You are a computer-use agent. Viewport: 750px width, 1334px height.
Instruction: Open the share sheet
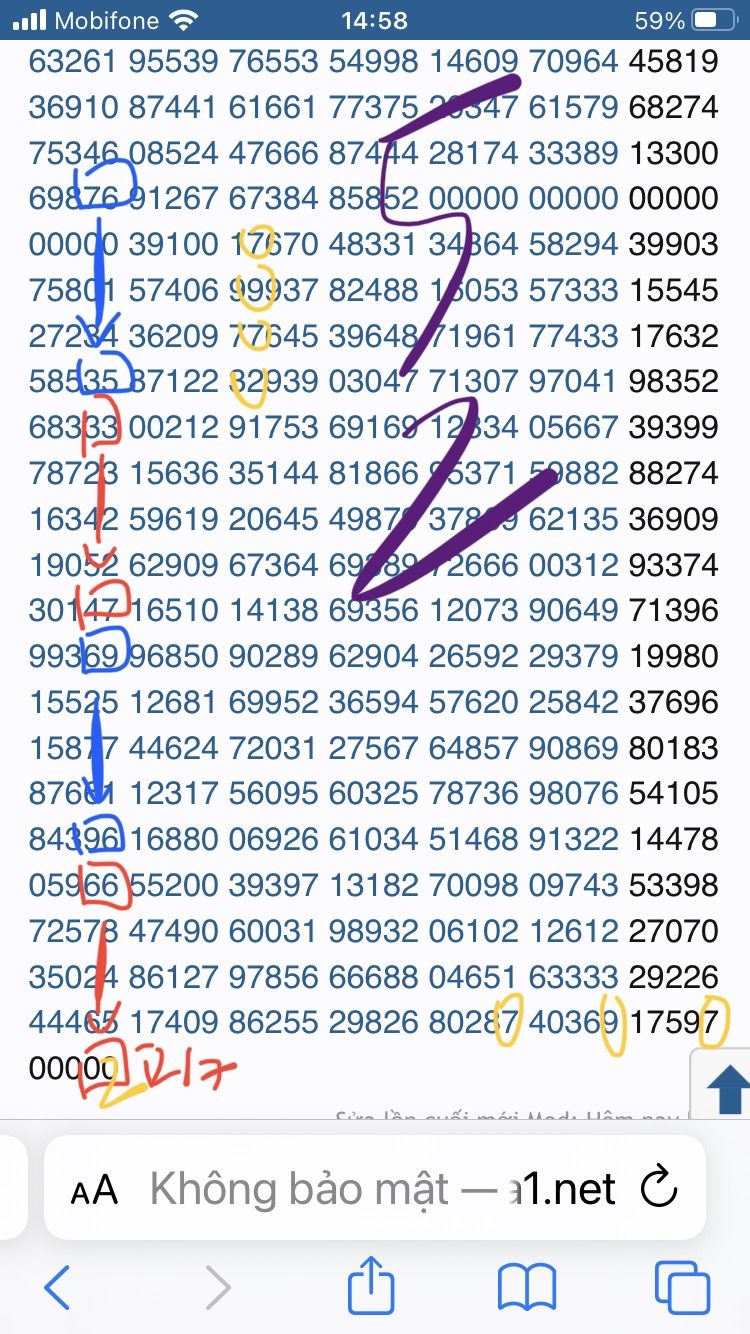[371, 1285]
